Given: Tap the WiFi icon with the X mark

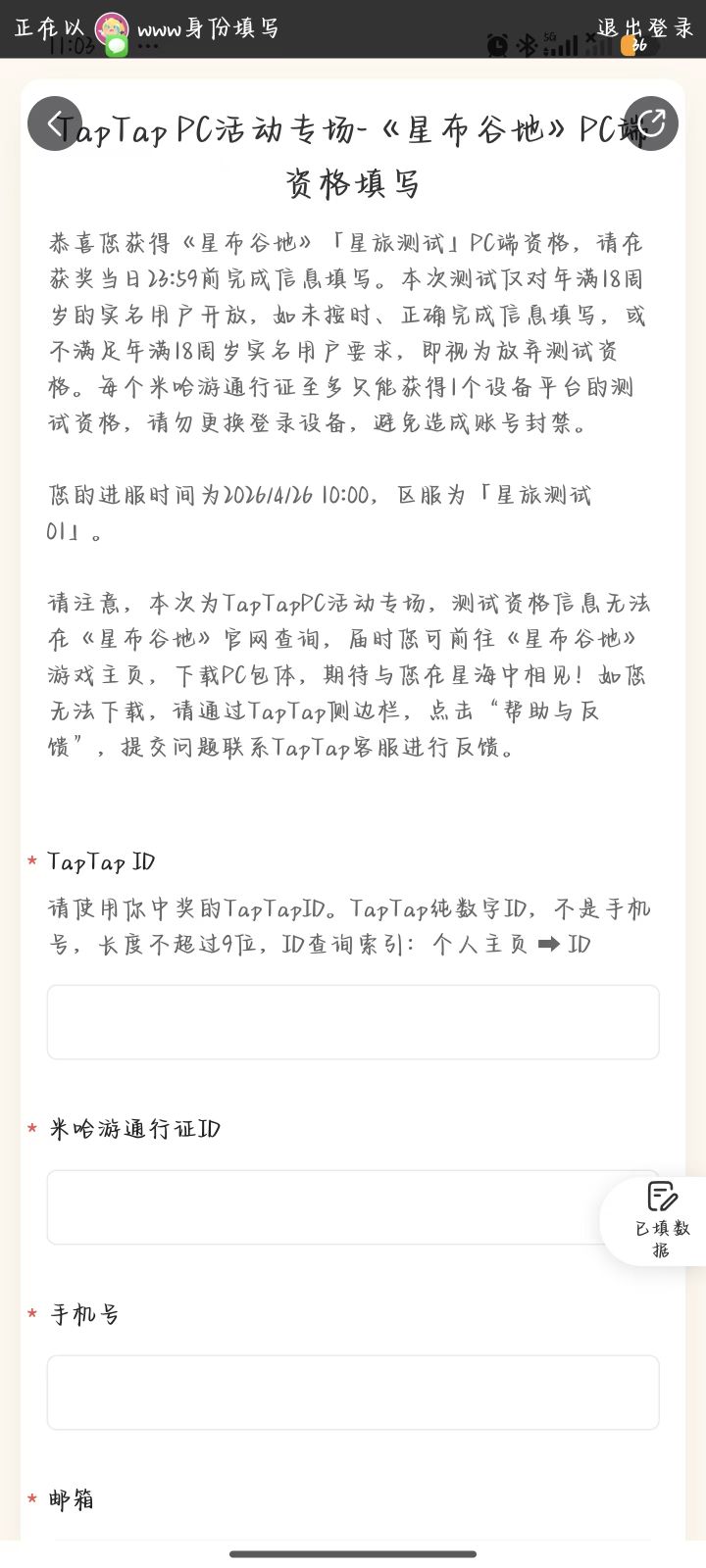Looking at the screenshot, I should tap(594, 43).
